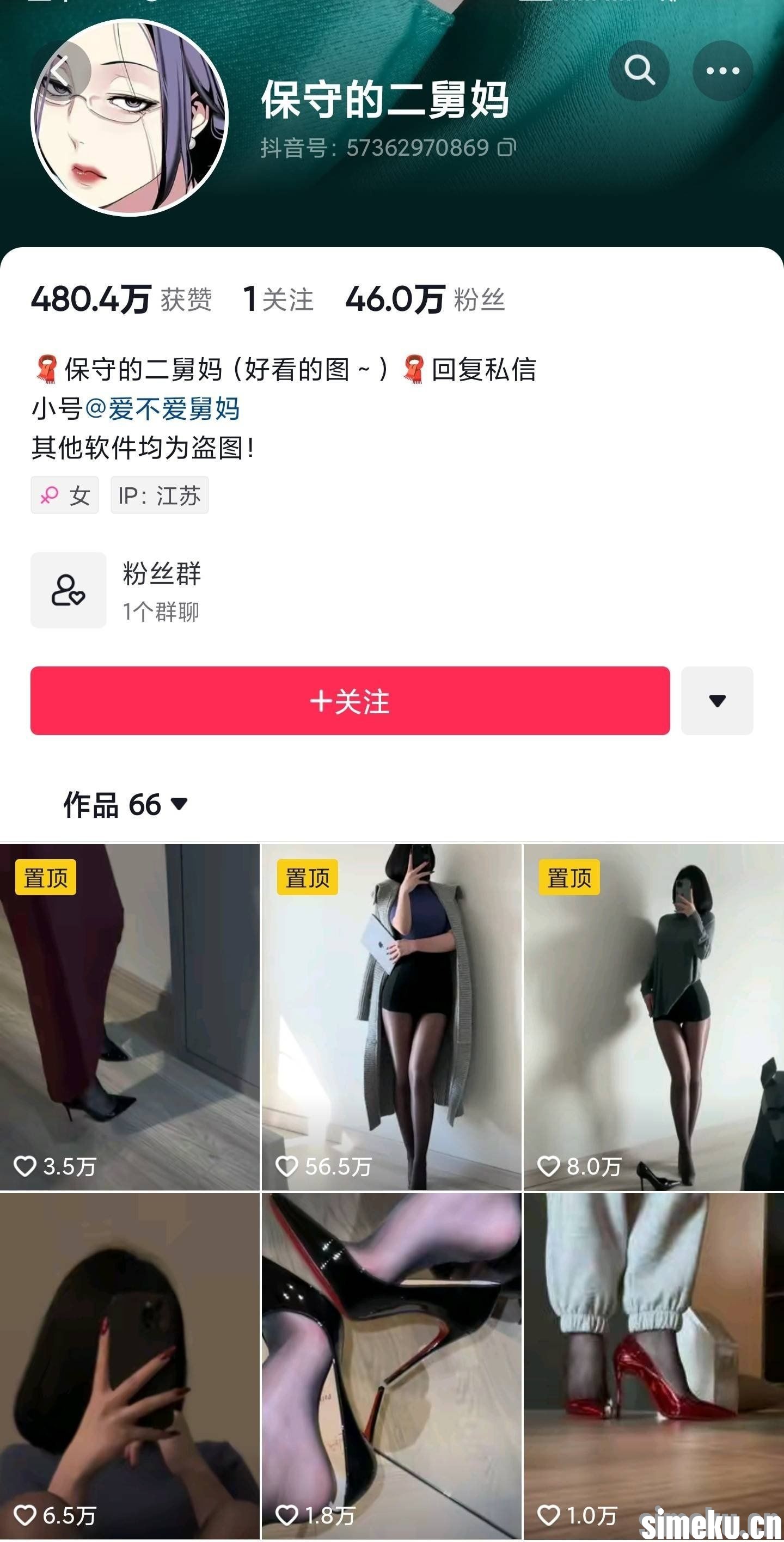View the 1 关注 following list
This screenshot has width=784, height=1542.
point(278,299)
